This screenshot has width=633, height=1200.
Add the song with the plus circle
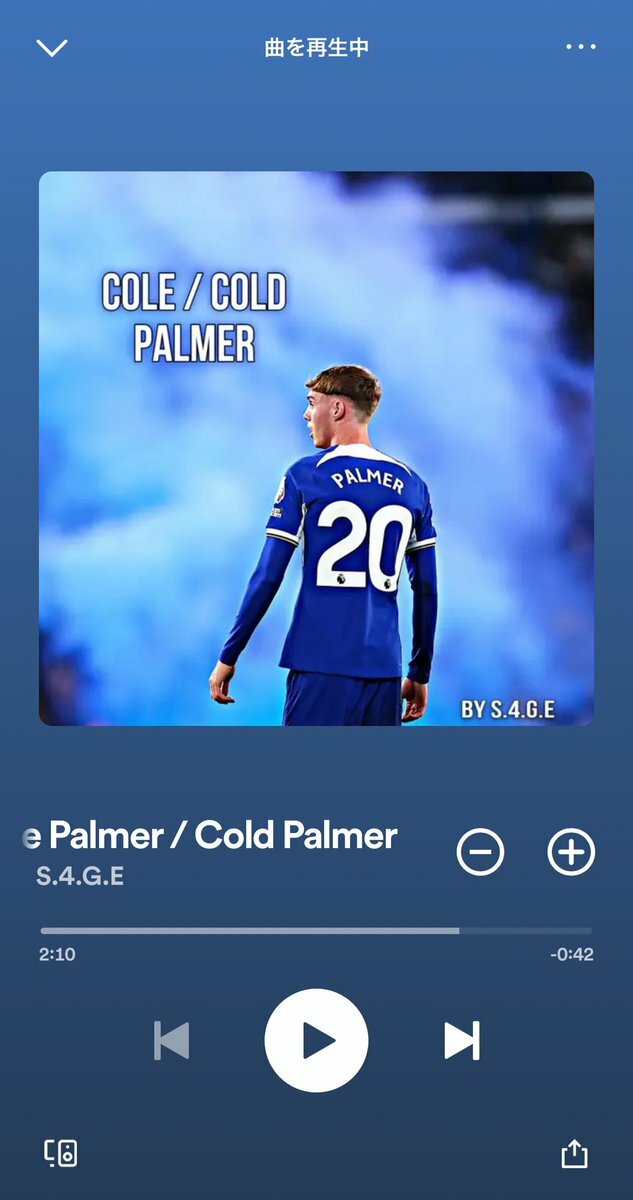(x=571, y=852)
